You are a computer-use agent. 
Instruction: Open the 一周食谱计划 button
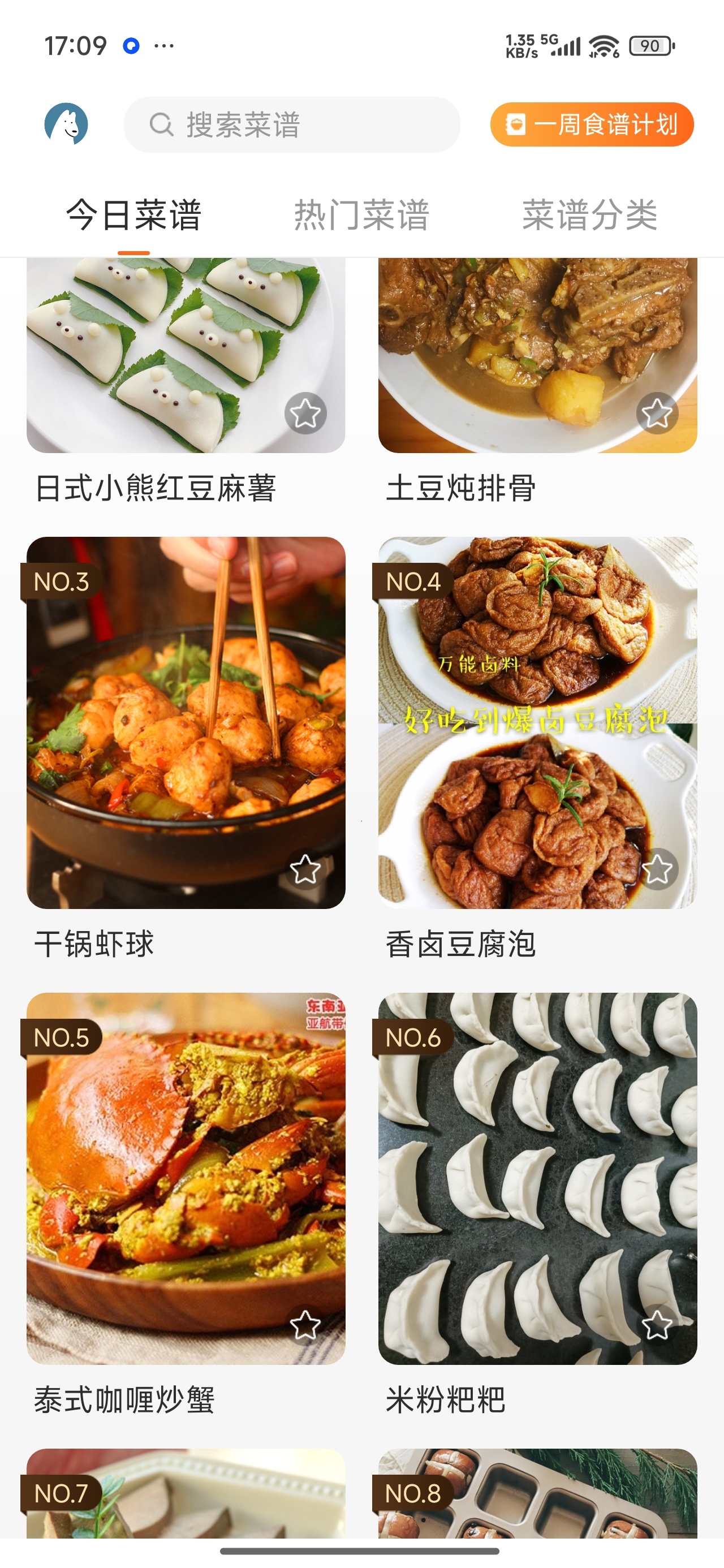click(x=591, y=125)
